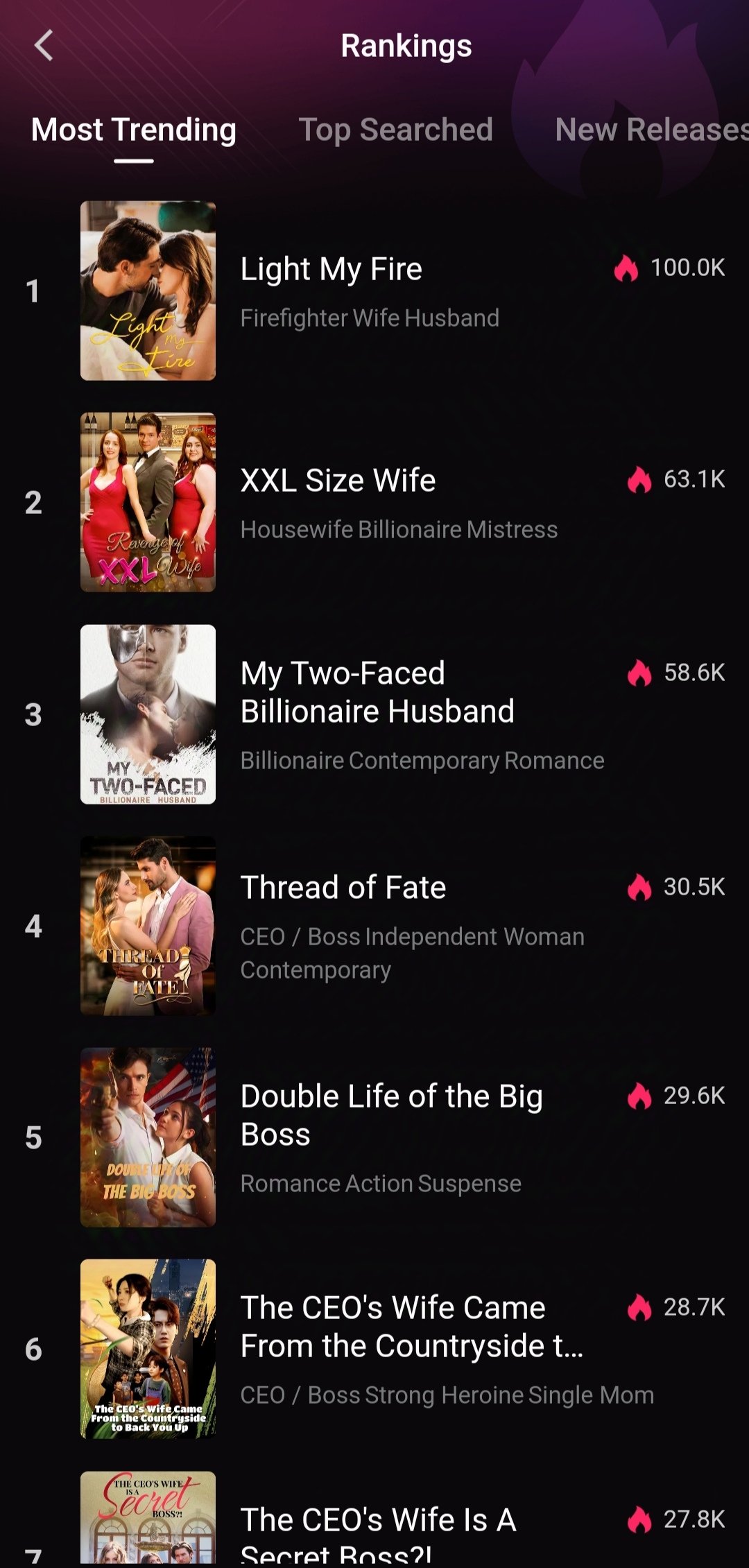Go back from the Rankings screen
The width and height of the screenshot is (749, 1568).
tap(44, 46)
